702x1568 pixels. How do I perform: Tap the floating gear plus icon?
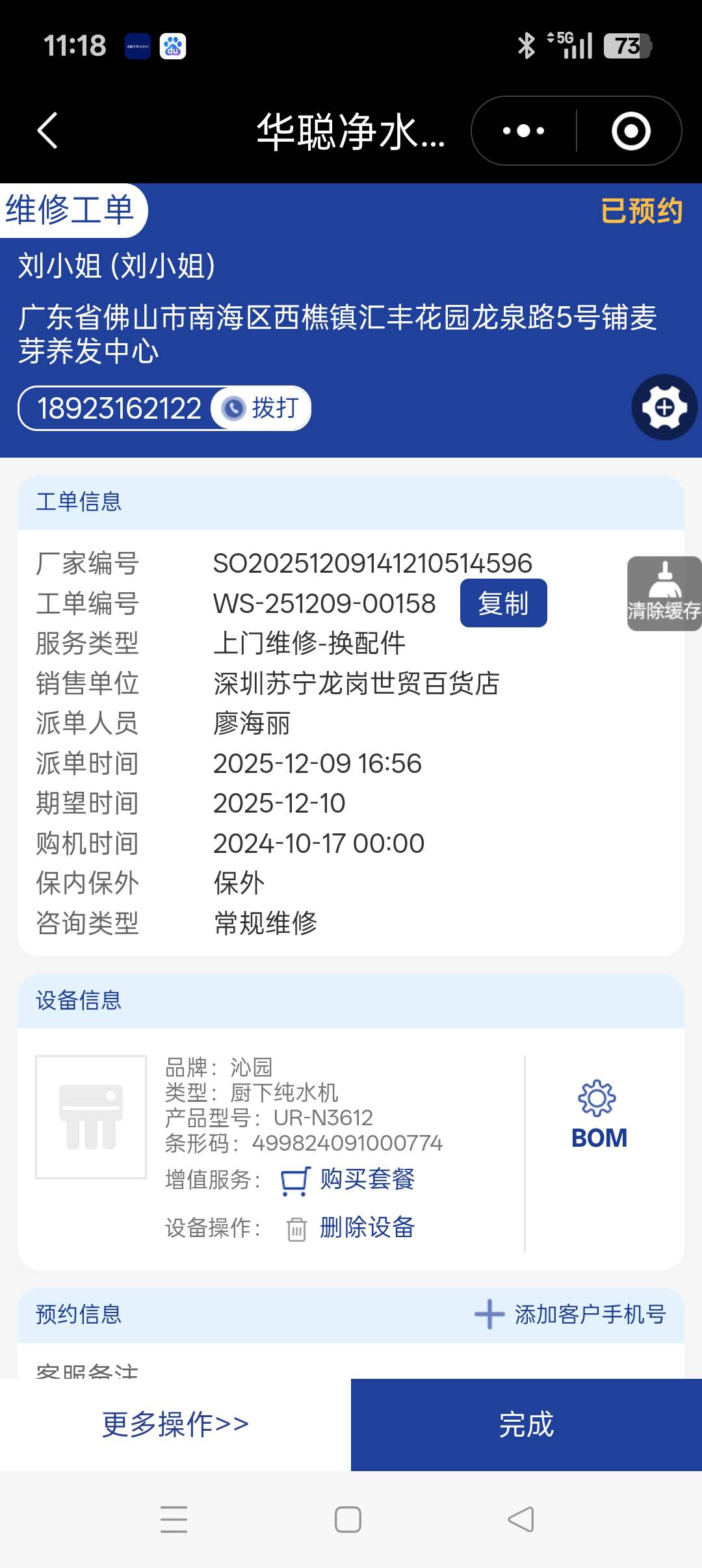click(664, 408)
